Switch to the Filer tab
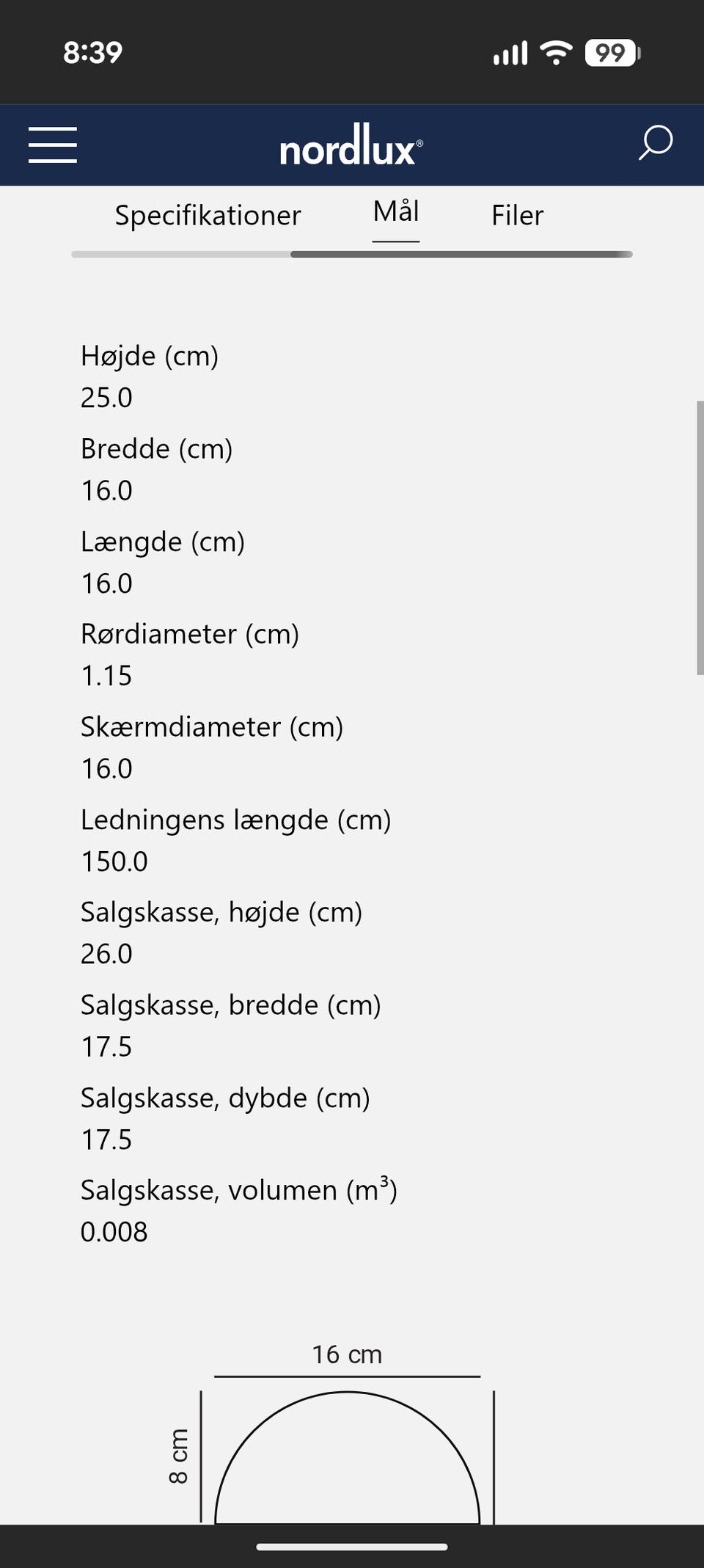Image resolution: width=704 pixels, height=1568 pixels. tap(518, 216)
